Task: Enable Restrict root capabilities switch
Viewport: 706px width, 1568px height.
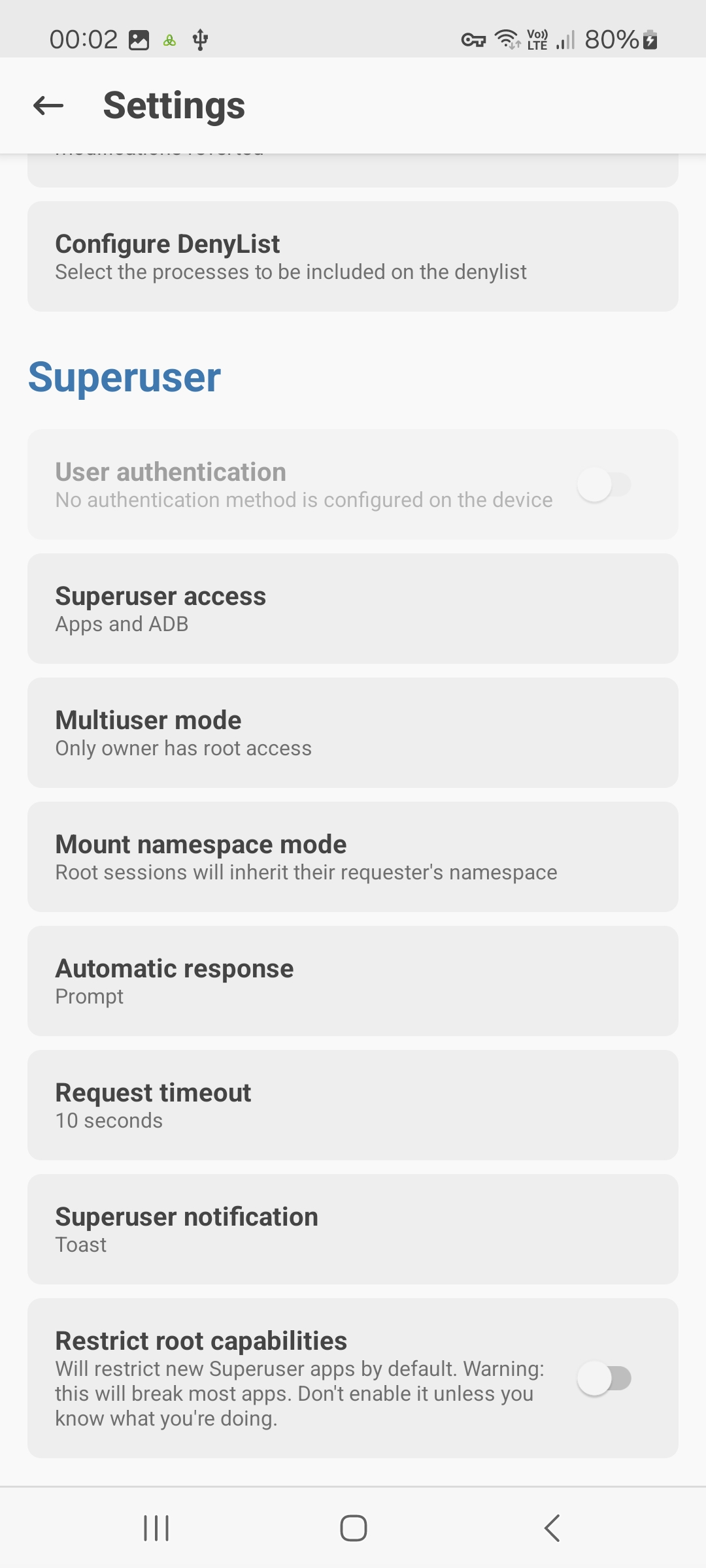Action: coord(604,1379)
